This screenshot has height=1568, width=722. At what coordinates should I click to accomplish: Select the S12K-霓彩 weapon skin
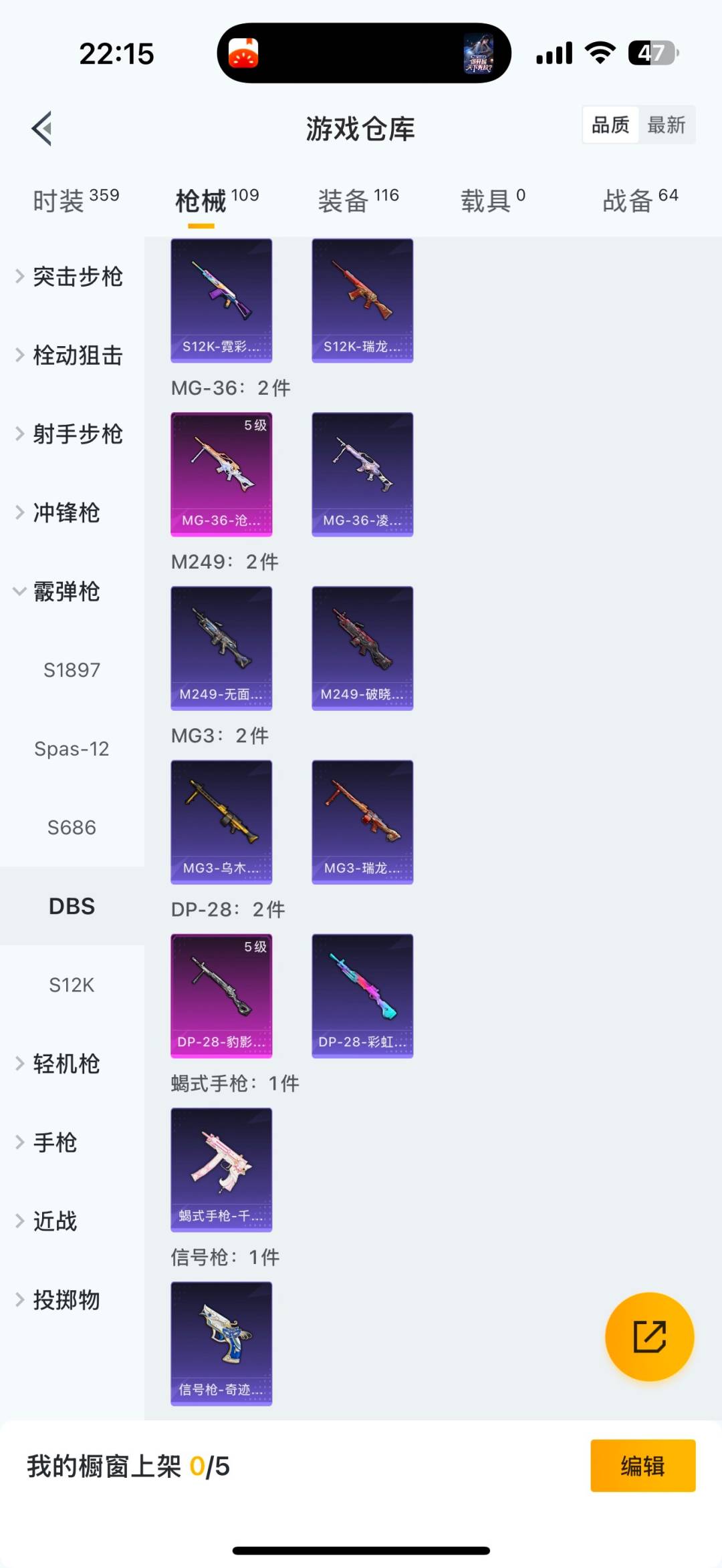[221, 301]
